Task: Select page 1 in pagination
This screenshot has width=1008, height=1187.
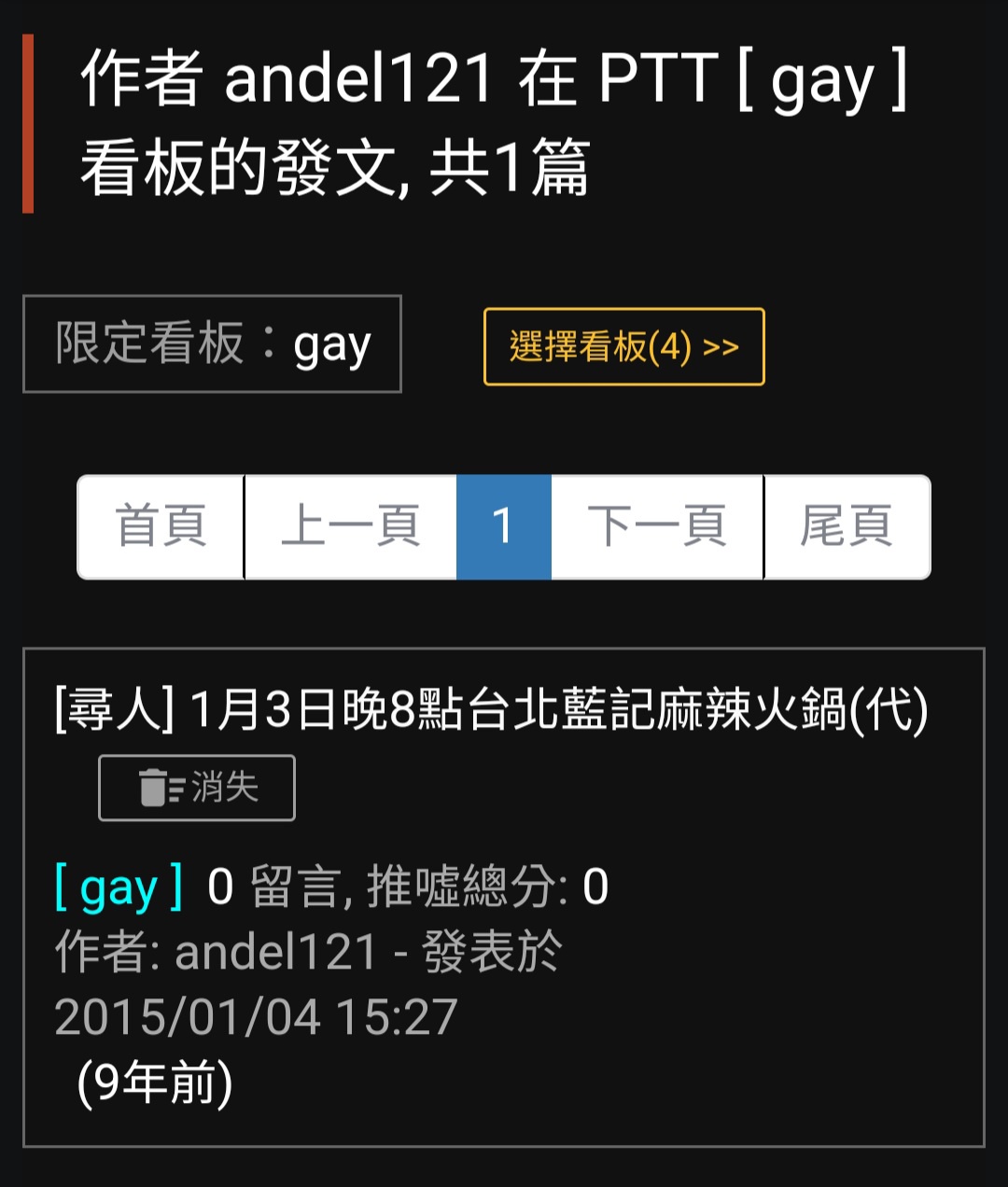Action: click(x=503, y=526)
